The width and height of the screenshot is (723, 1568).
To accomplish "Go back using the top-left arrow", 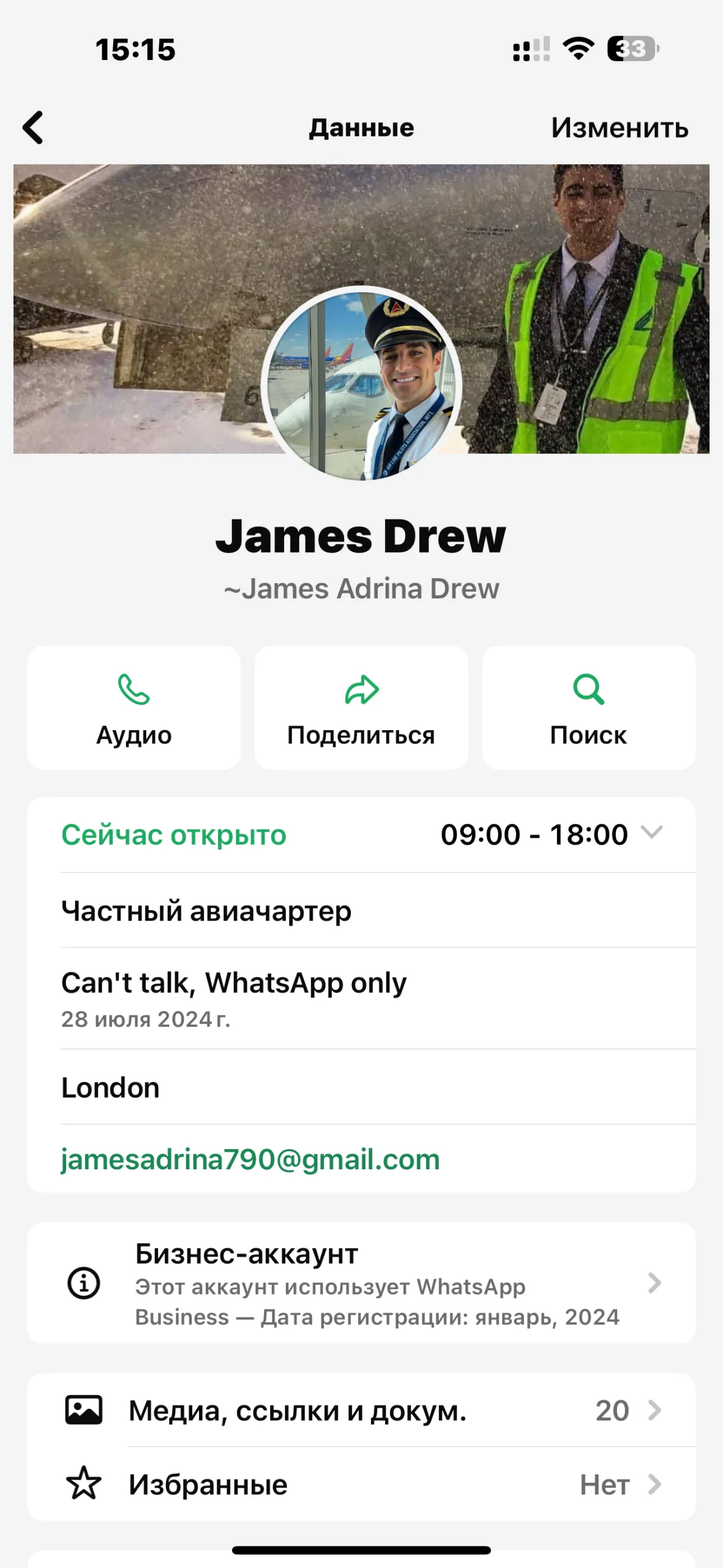I will [33, 127].
